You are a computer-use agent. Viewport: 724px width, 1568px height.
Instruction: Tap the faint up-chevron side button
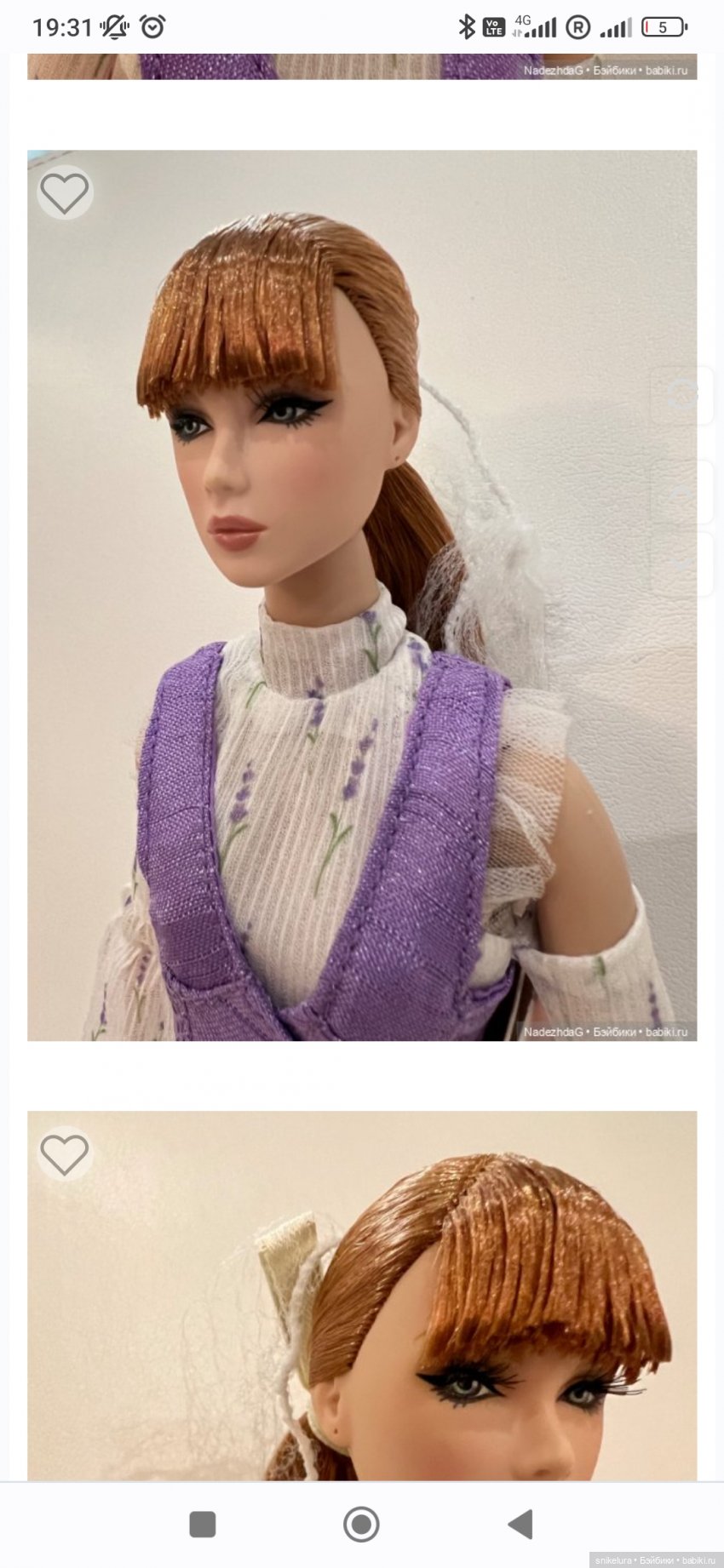click(683, 491)
